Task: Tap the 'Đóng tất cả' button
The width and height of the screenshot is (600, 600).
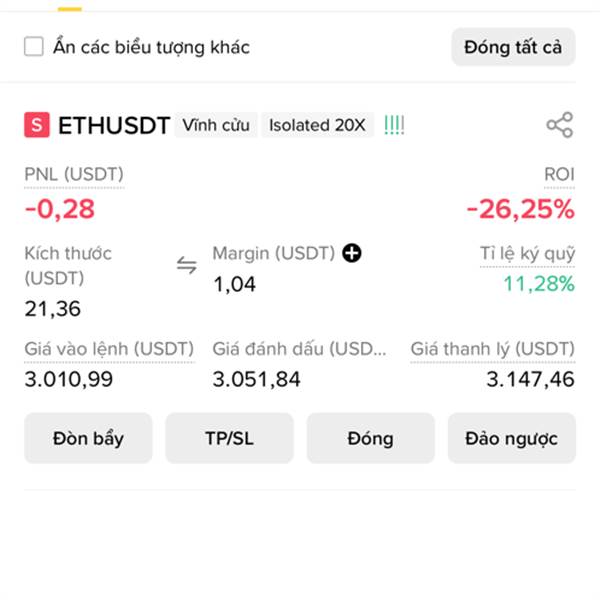Action: point(513,46)
